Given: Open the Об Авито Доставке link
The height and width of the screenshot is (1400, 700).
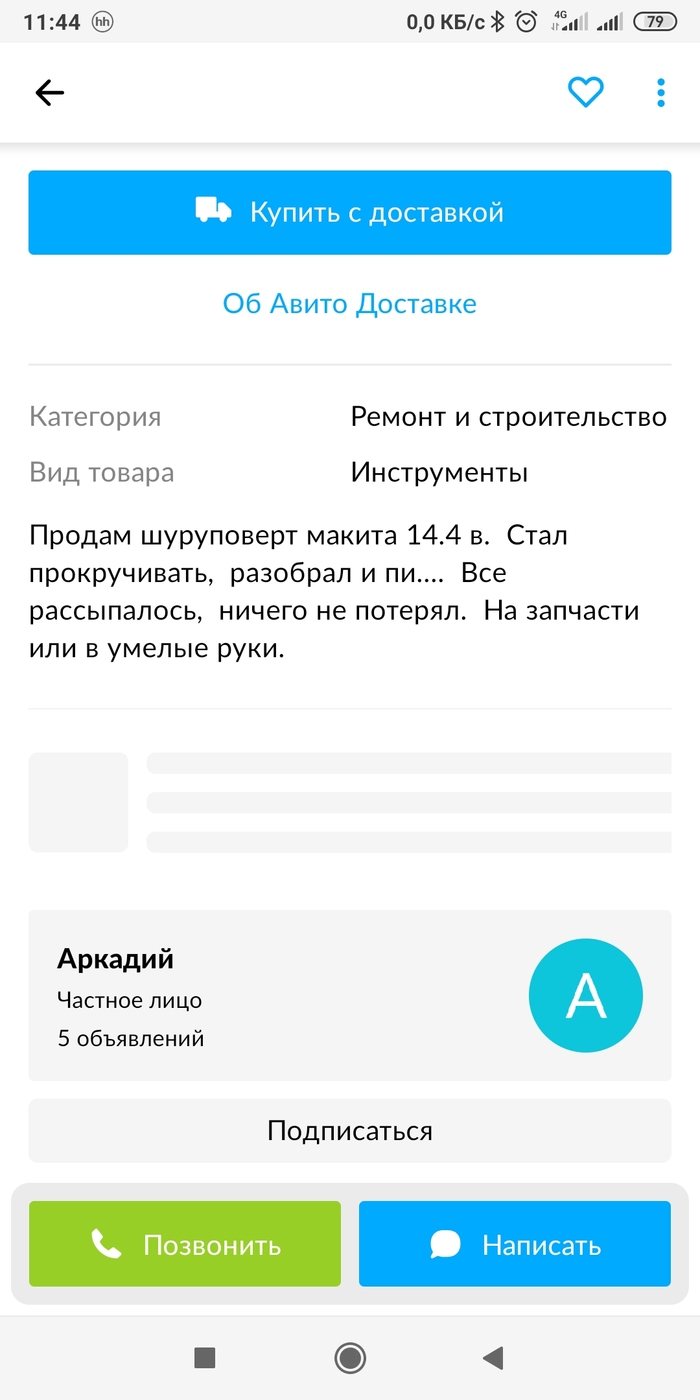Looking at the screenshot, I should [x=349, y=304].
